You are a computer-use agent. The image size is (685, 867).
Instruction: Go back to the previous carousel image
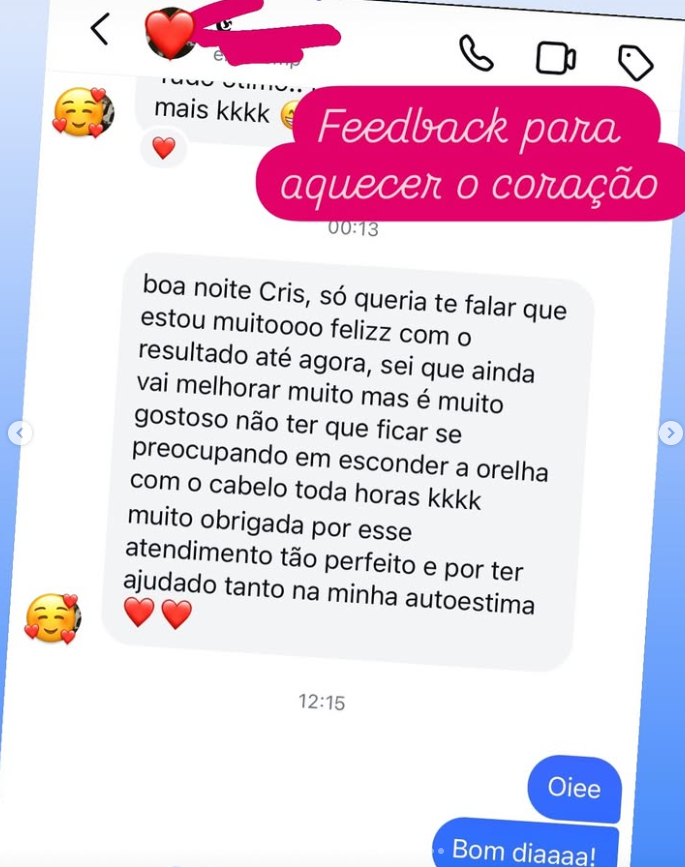(20, 433)
